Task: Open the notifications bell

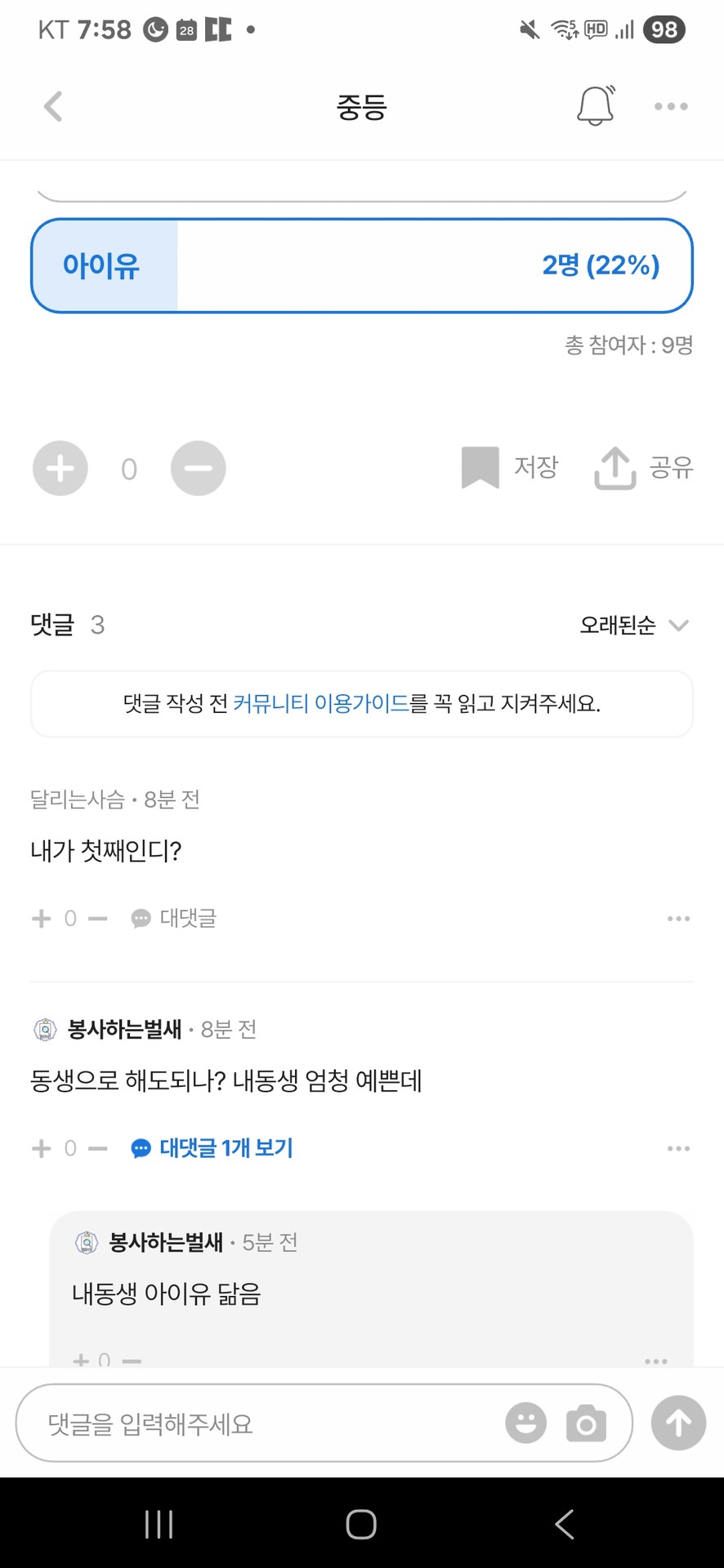Action: pyautogui.click(x=596, y=106)
